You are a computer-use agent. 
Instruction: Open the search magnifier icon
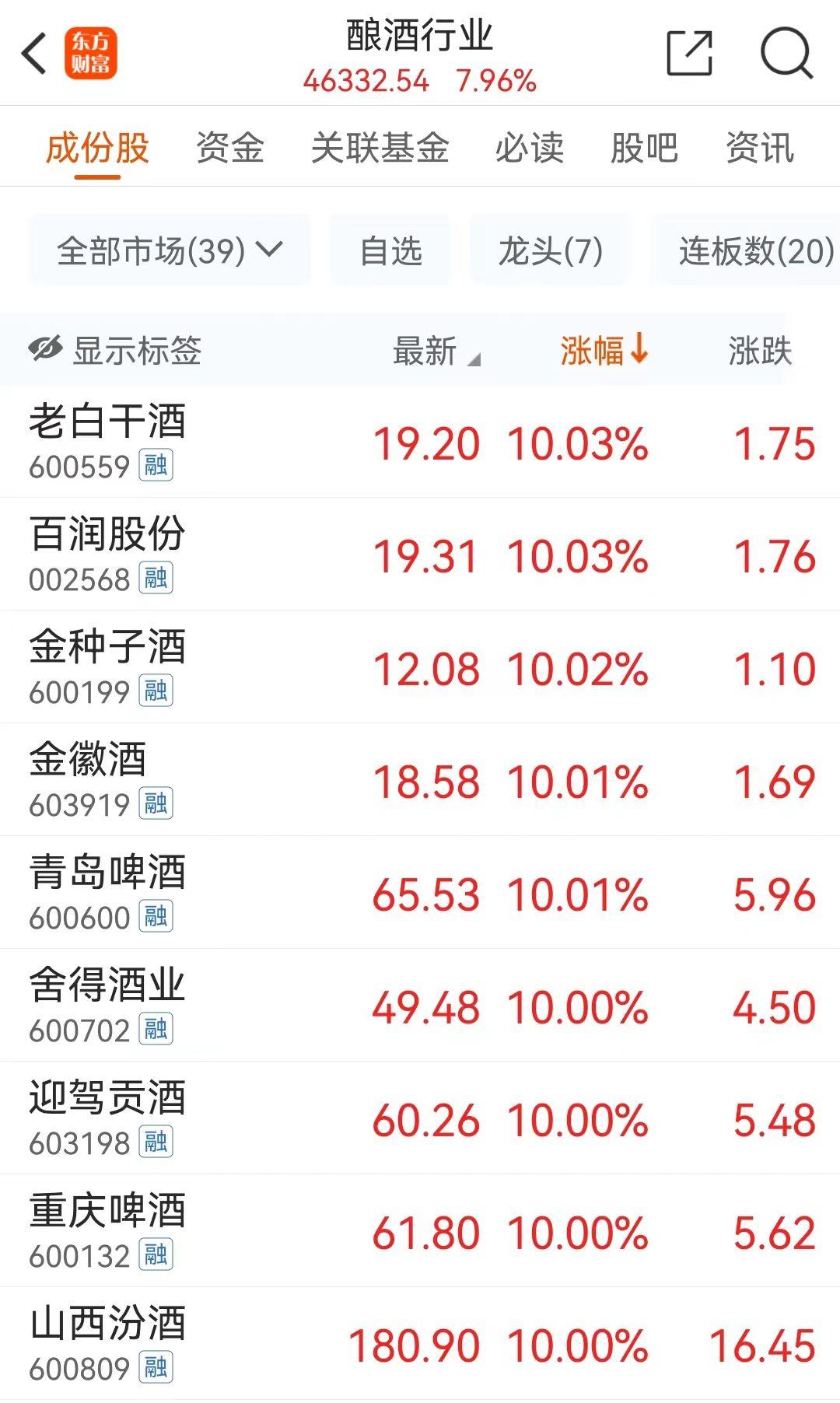pos(786,54)
